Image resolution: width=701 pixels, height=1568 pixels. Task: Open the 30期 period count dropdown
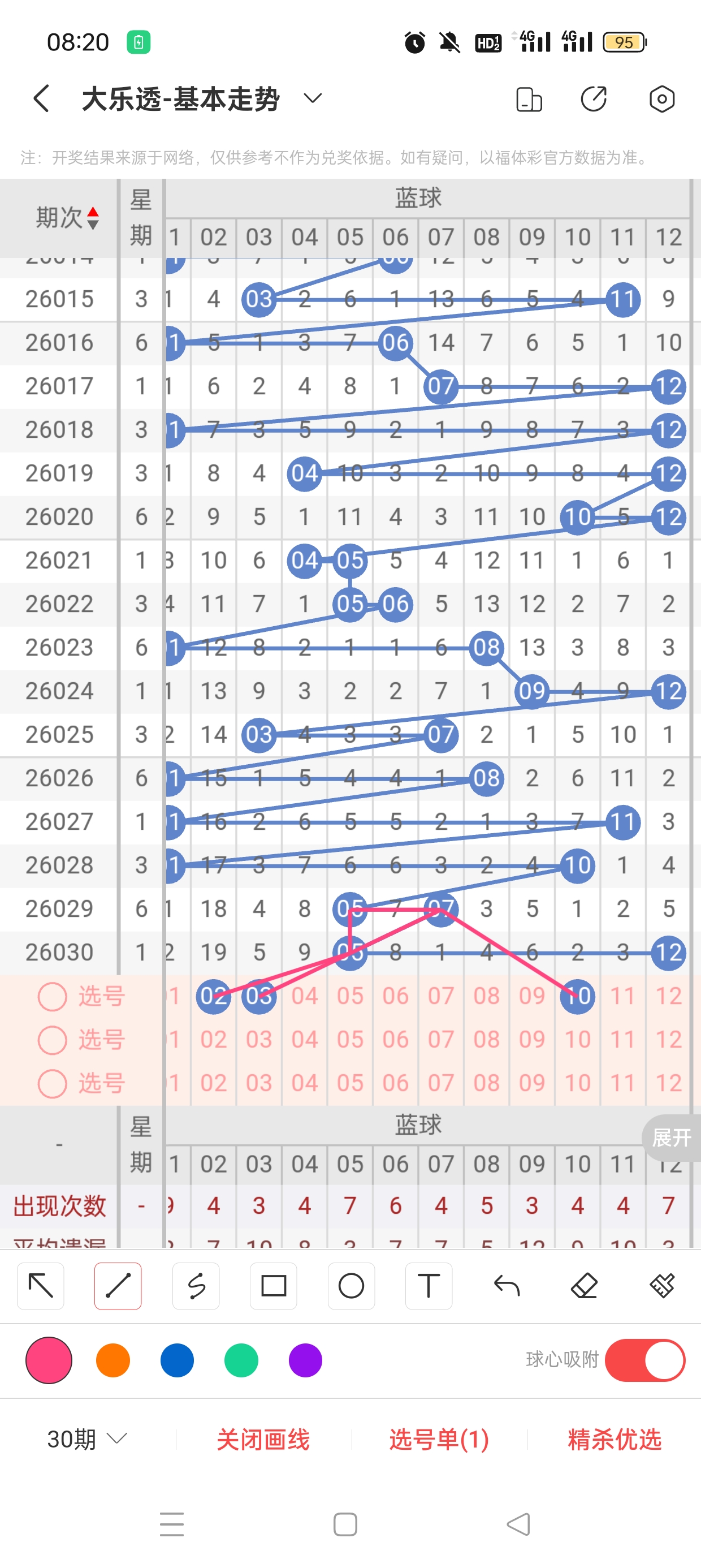pos(87,1439)
